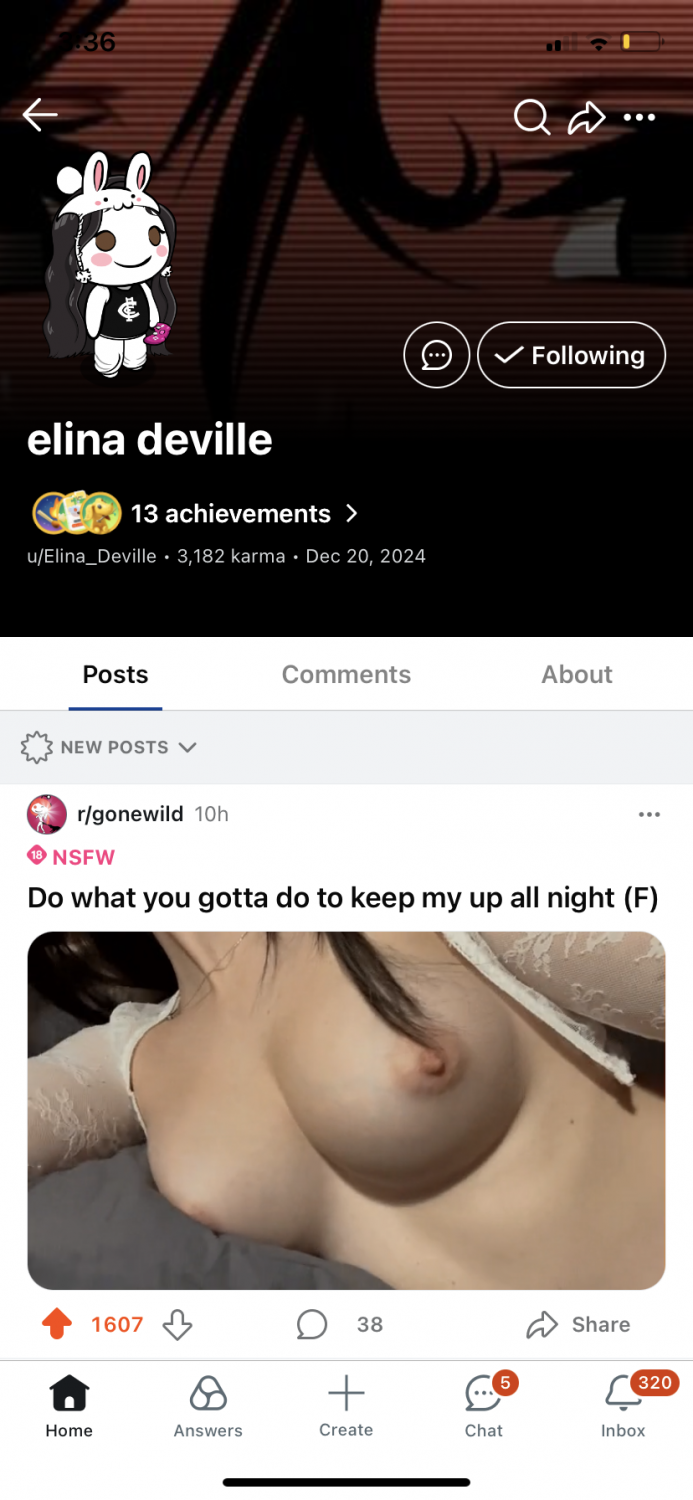Screen dimensions: 693x1500
Task: Select the Posts tab
Action: 115,674
